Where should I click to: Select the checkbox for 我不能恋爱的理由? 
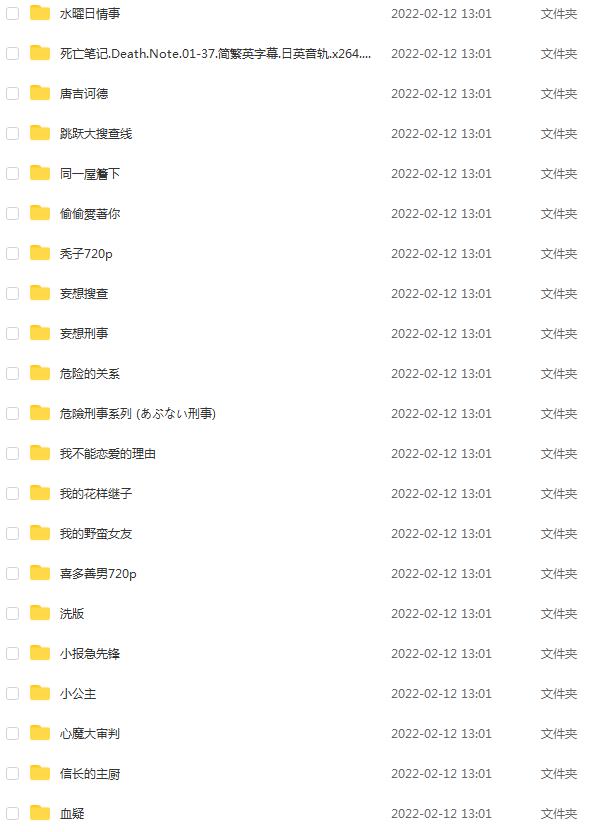(x=13, y=454)
